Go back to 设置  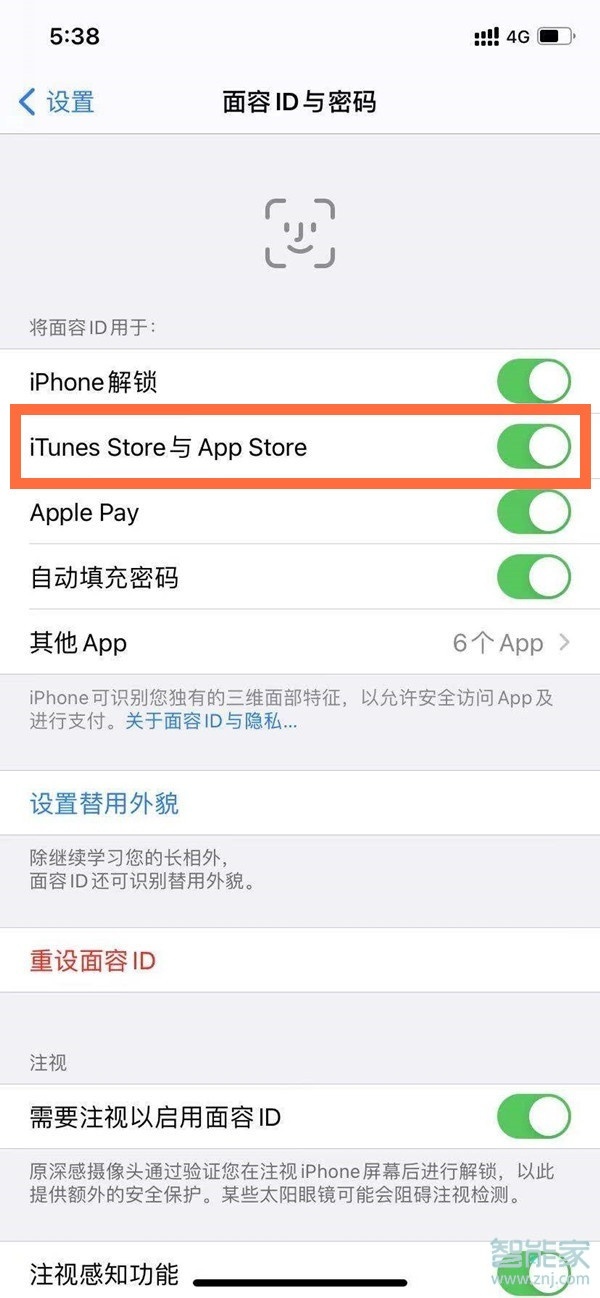coord(58,102)
